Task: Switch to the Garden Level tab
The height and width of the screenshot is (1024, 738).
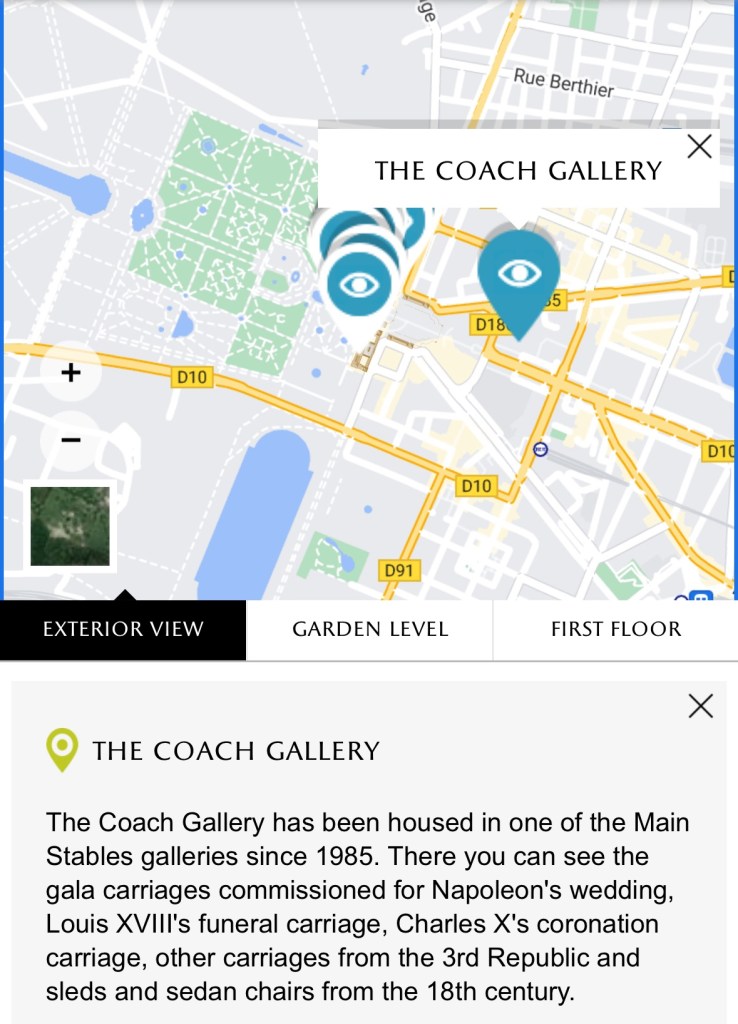Action: 370,629
